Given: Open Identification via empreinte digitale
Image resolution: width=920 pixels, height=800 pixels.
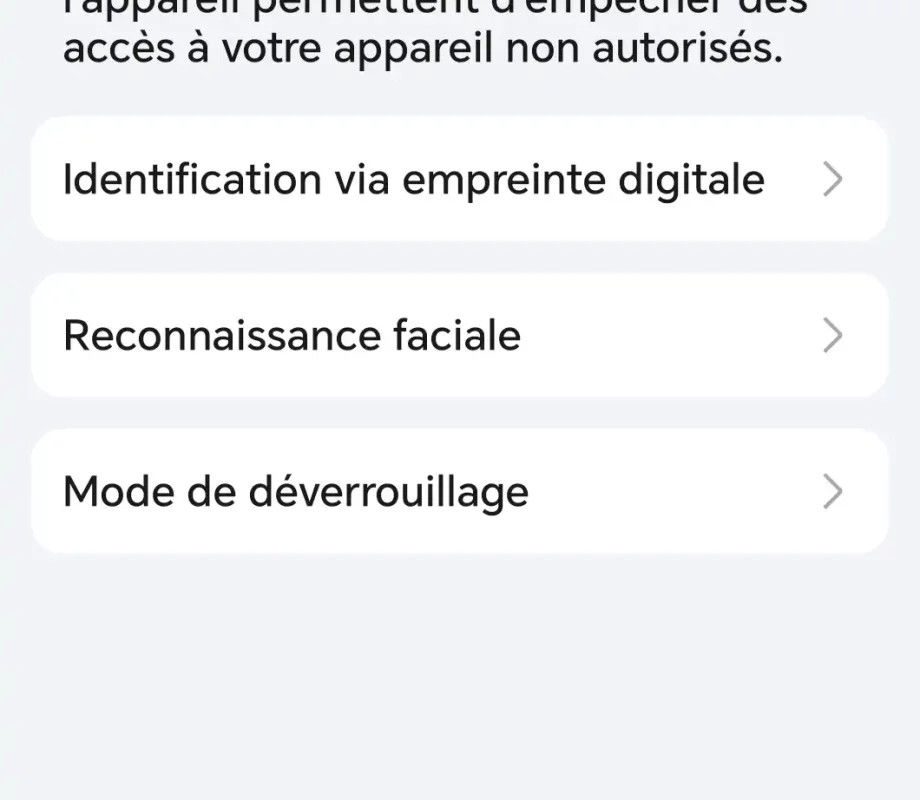Looking at the screenshot, I should (x=459, y=179).
